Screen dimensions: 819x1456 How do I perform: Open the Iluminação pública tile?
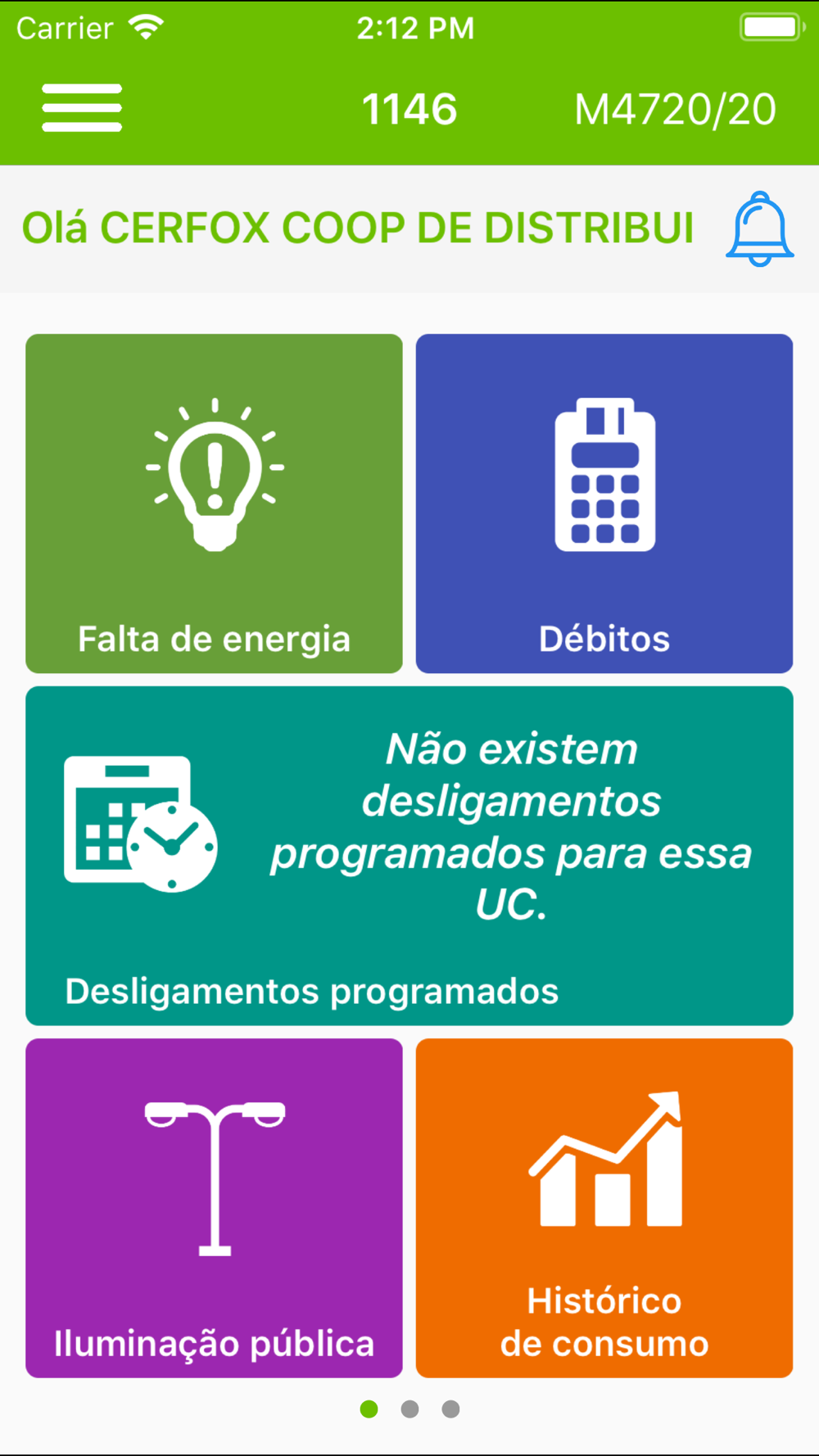(x=214, y=1209)
